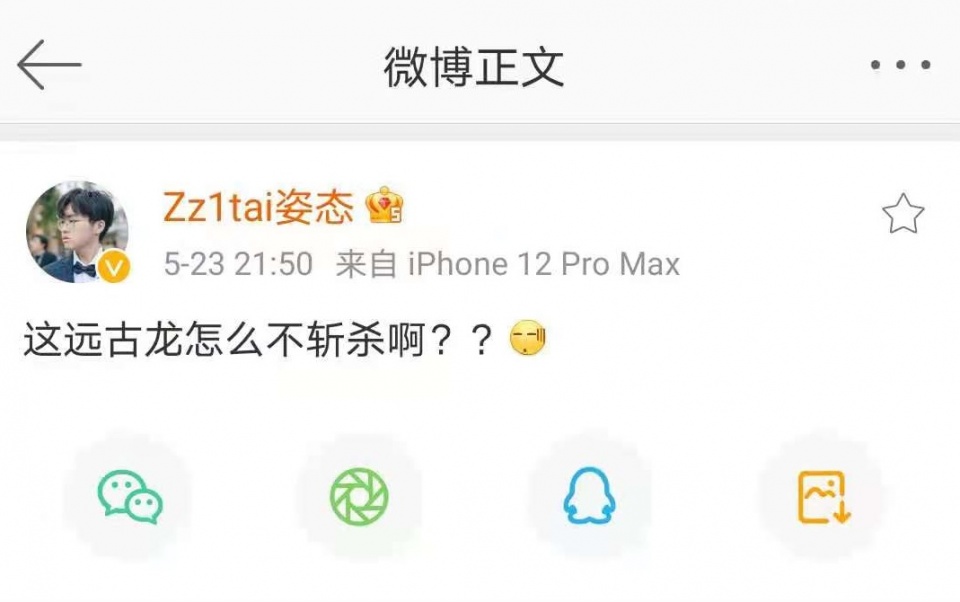Go back using the arrow
The width and height of the screenshot is (960, 602).
(x=48, y=66)
